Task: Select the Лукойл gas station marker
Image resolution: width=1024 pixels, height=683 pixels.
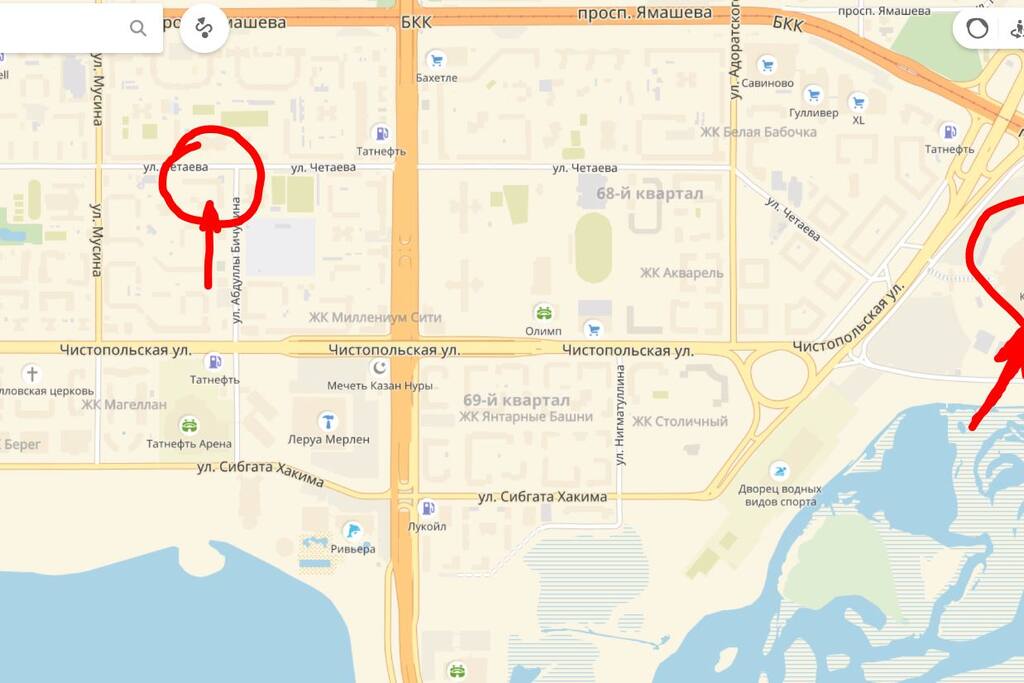Action: 428,508
